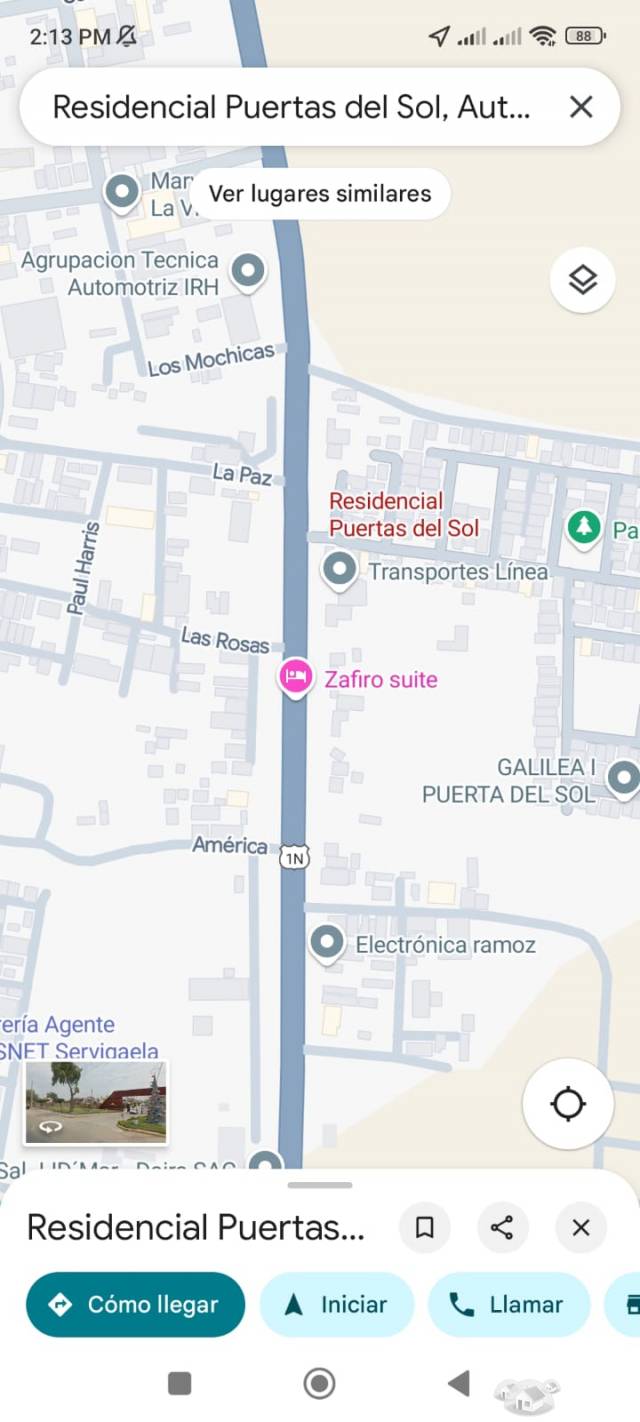Go to the system home screen
The height and width of the screenshot is (1422, 640).
319,1383
